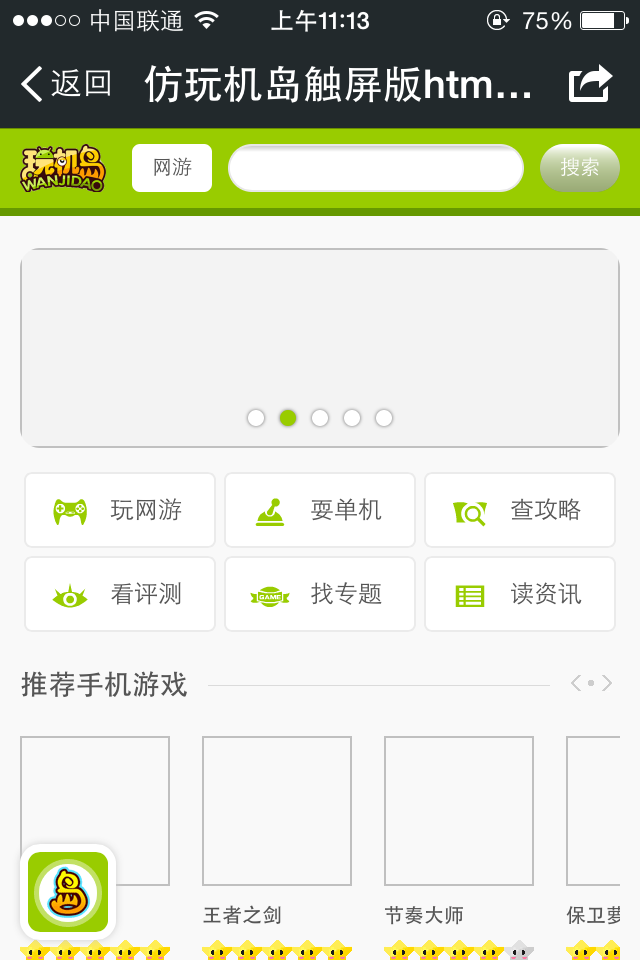Go back using the 返回 button
This screenshot has width=640, height=960.
66,84
